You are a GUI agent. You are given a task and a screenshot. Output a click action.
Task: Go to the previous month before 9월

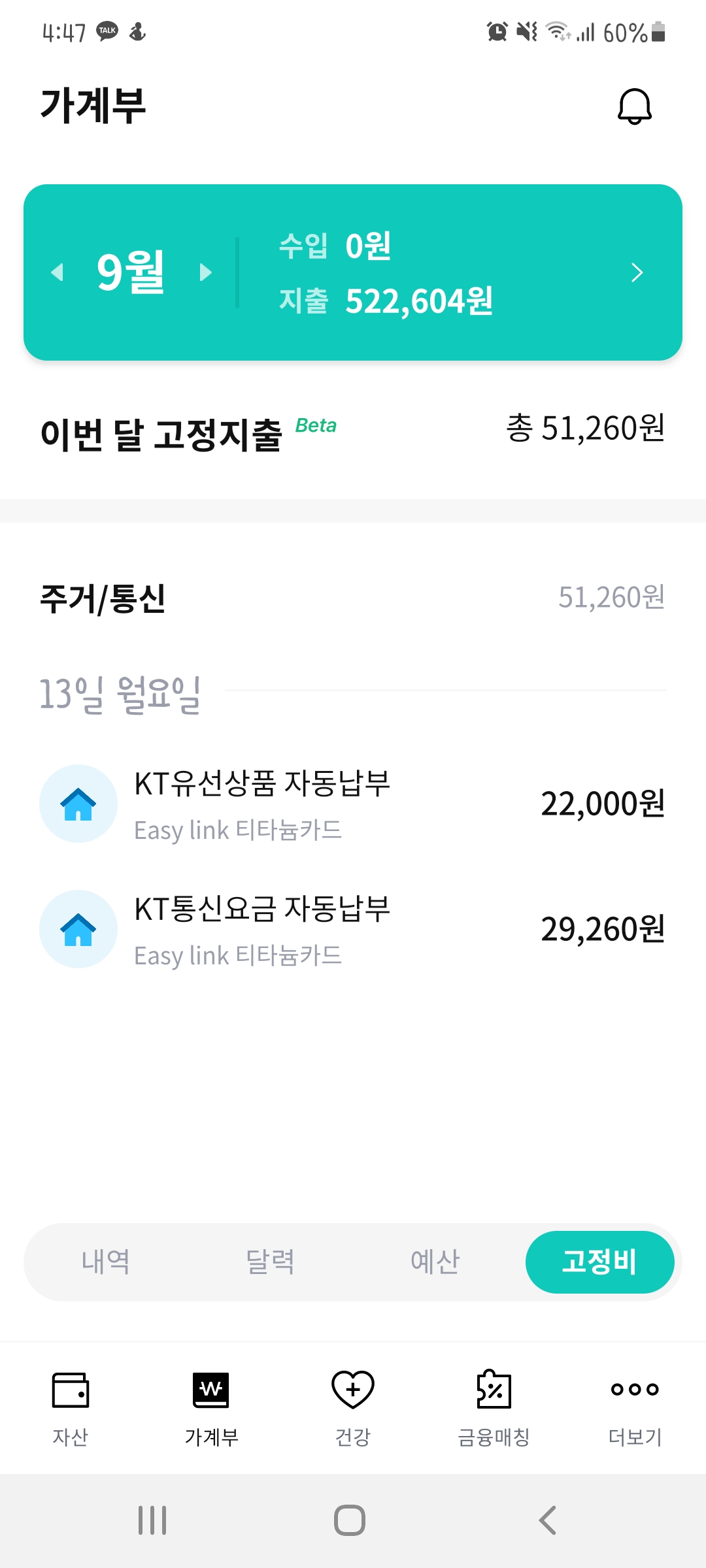pos(58,272)
